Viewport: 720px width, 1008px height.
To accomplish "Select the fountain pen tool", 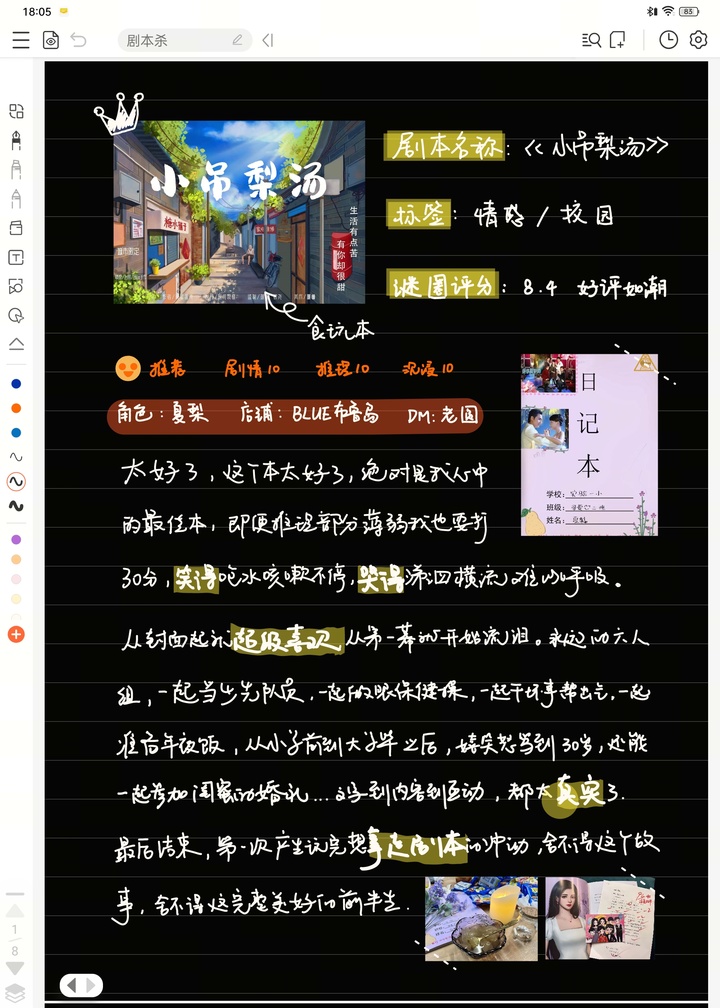I will (16, 140).
